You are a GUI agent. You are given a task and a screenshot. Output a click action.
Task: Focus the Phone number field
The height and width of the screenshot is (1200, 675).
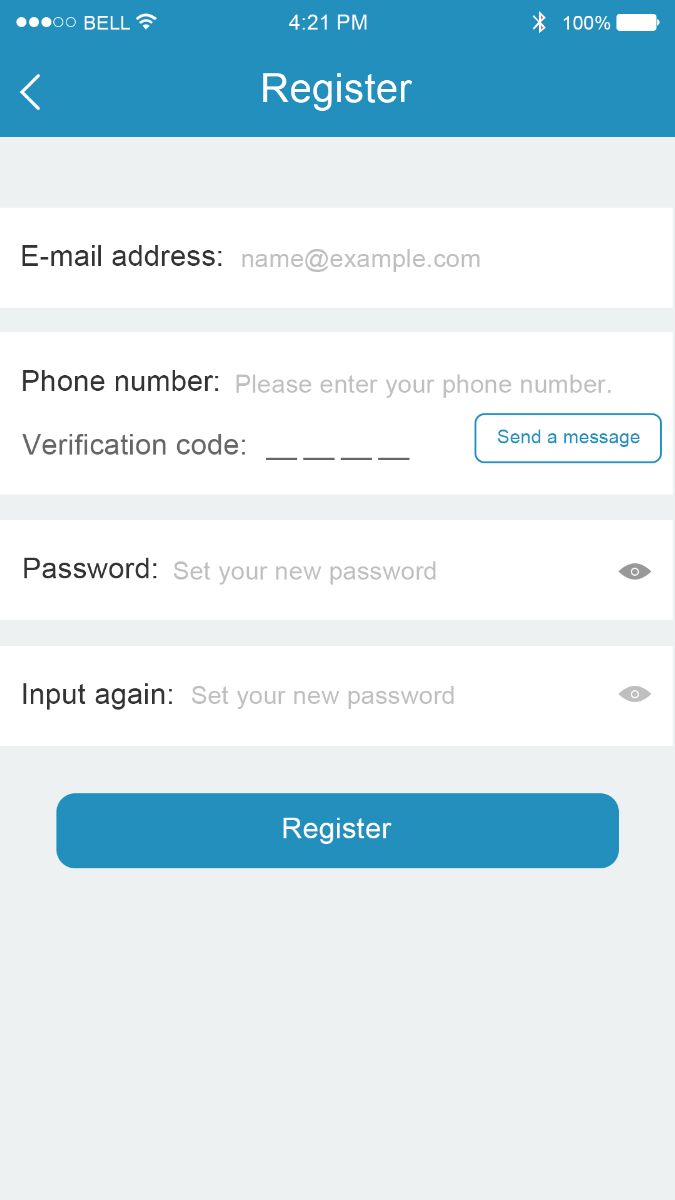pos(422,385)
